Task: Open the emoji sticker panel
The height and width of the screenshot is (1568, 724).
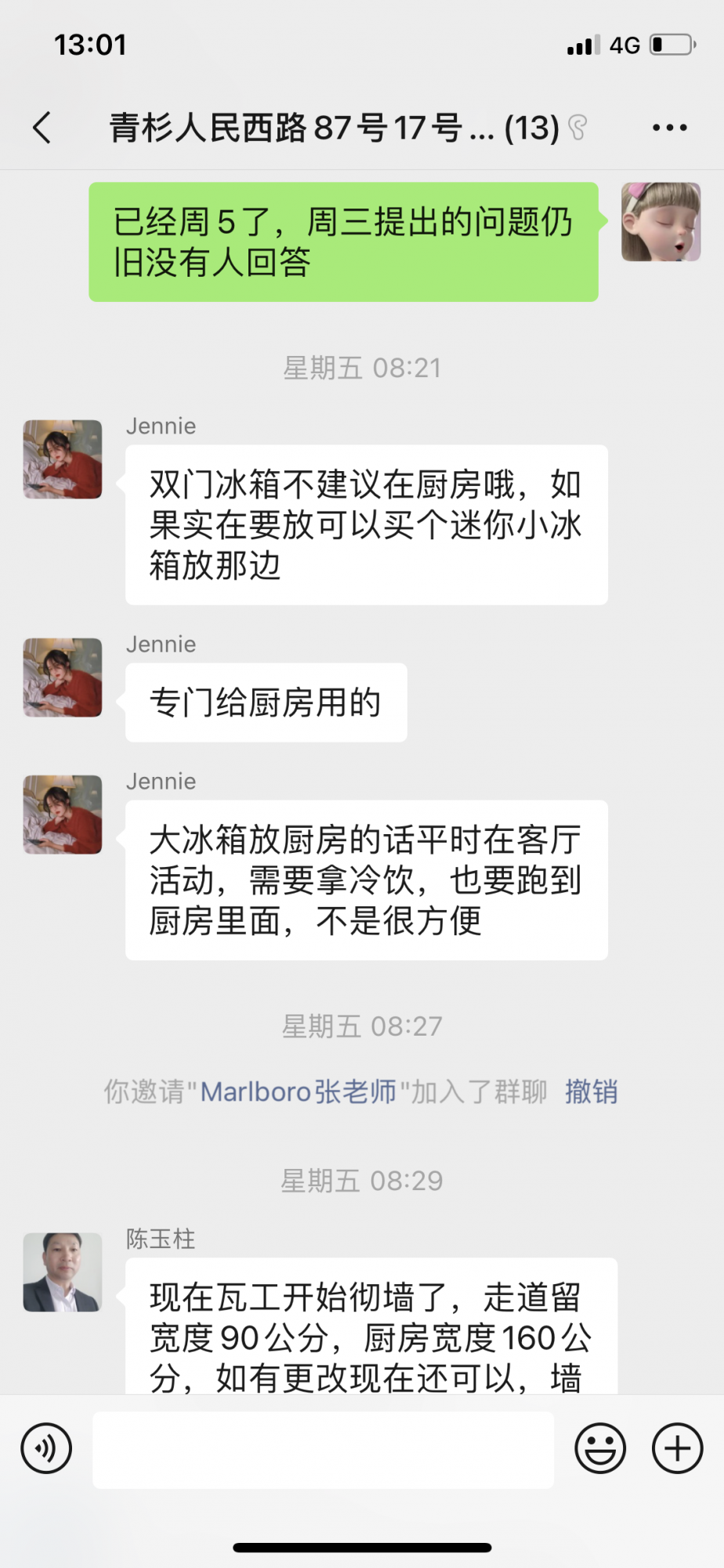Action: click(600, 1448)
